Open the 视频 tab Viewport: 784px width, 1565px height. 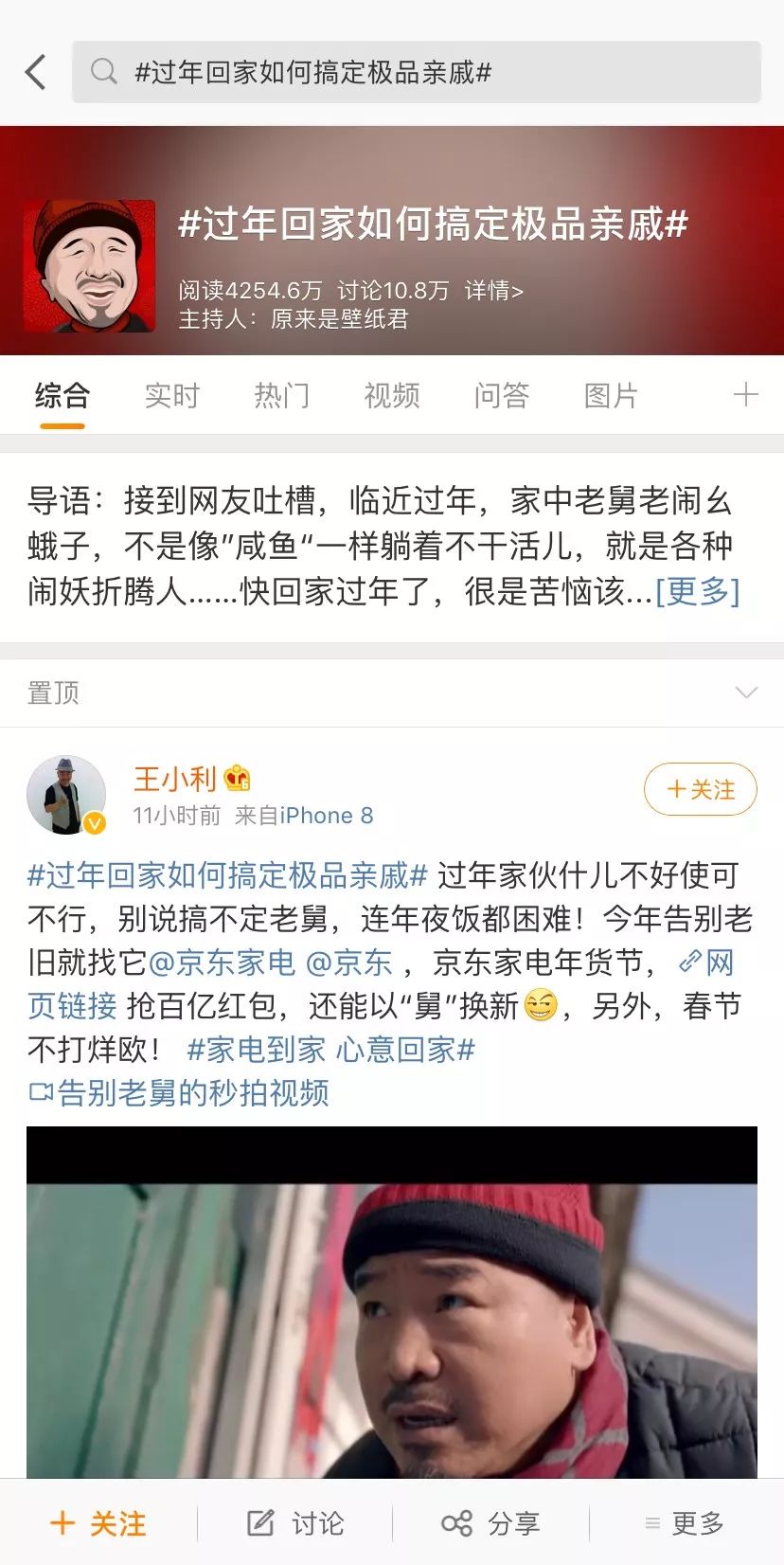click(392, 396)
